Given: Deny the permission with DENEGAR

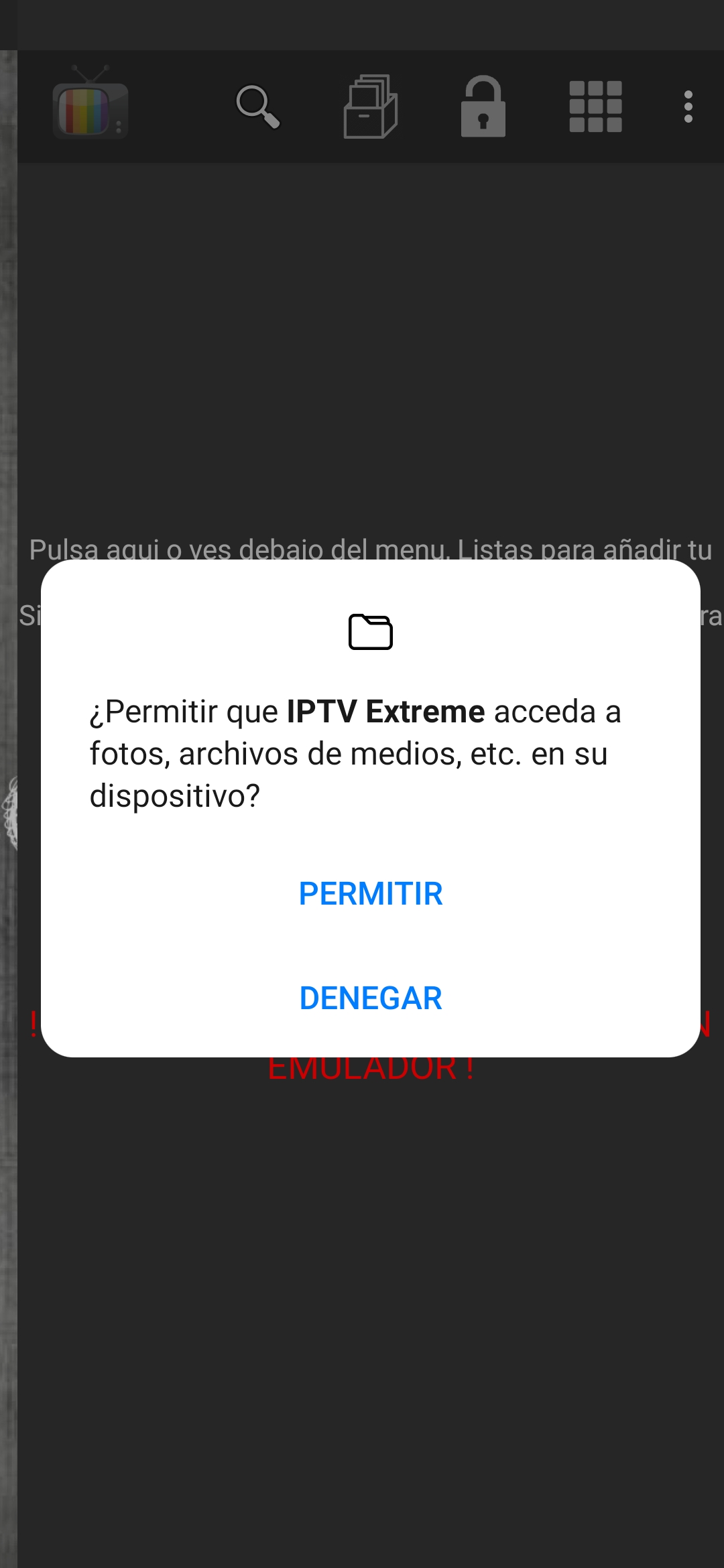Looking at the screenshot, I should click(371, 998).
